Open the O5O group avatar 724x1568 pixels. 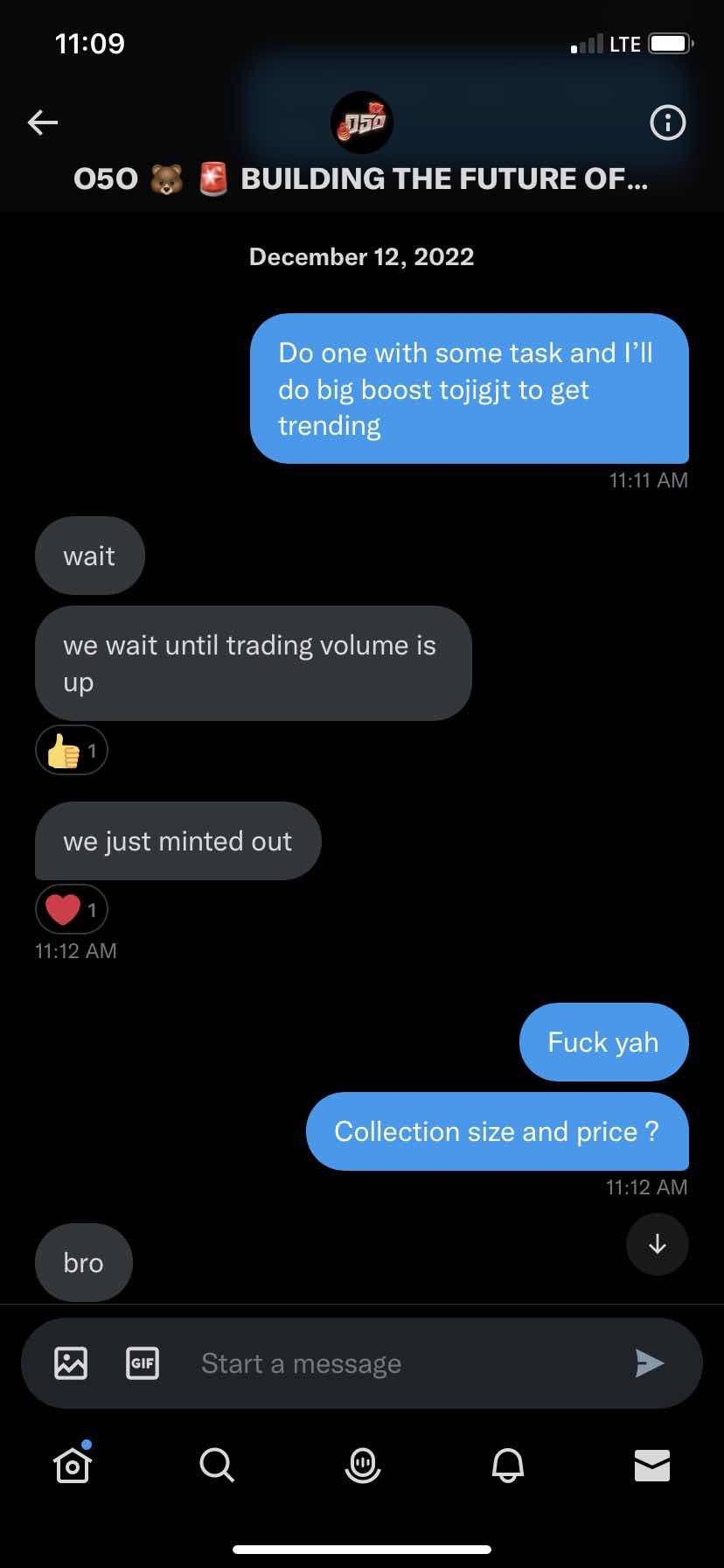pos(362,122)
